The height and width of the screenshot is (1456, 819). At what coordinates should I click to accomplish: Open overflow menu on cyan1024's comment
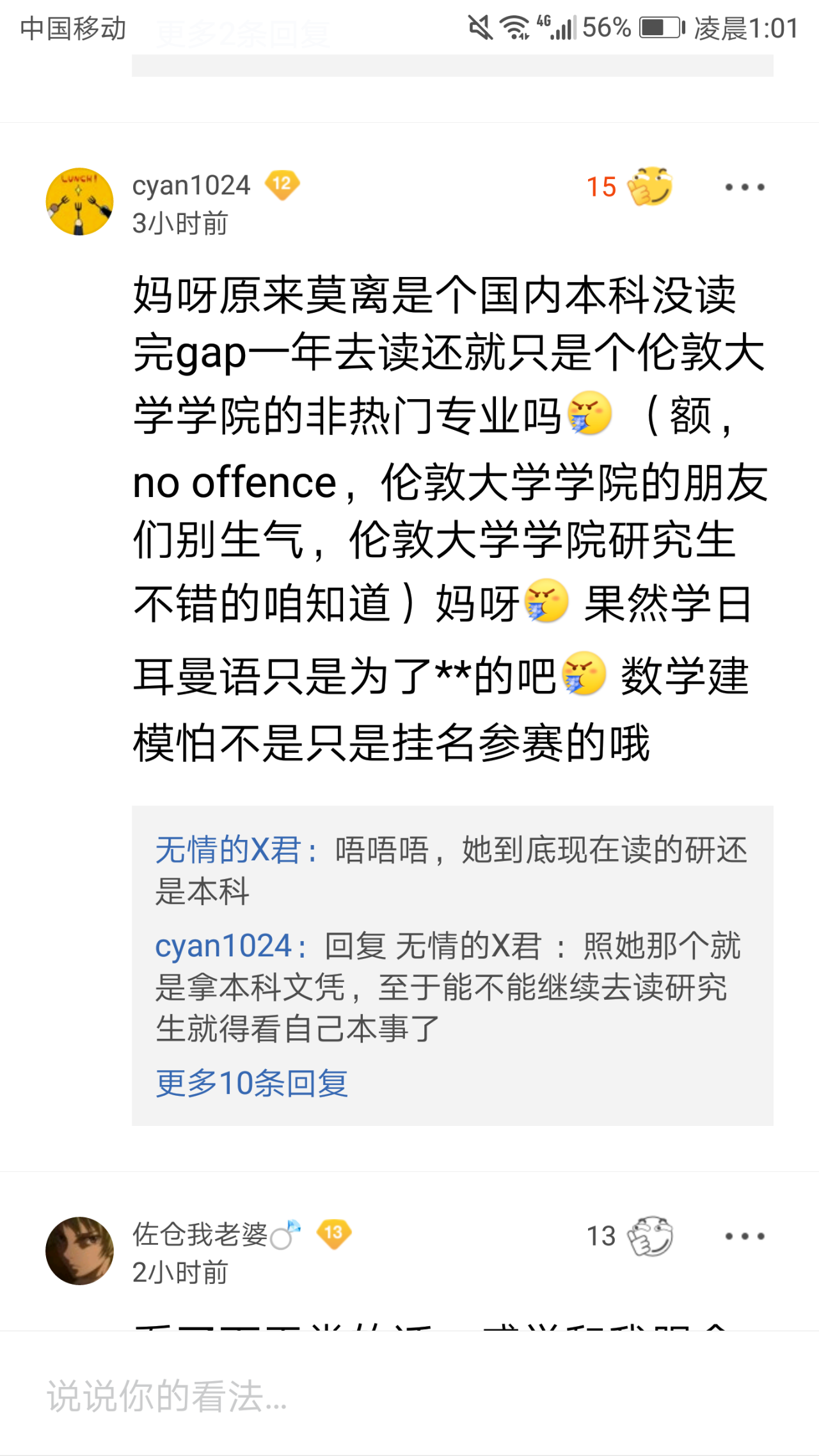(744, 187)
